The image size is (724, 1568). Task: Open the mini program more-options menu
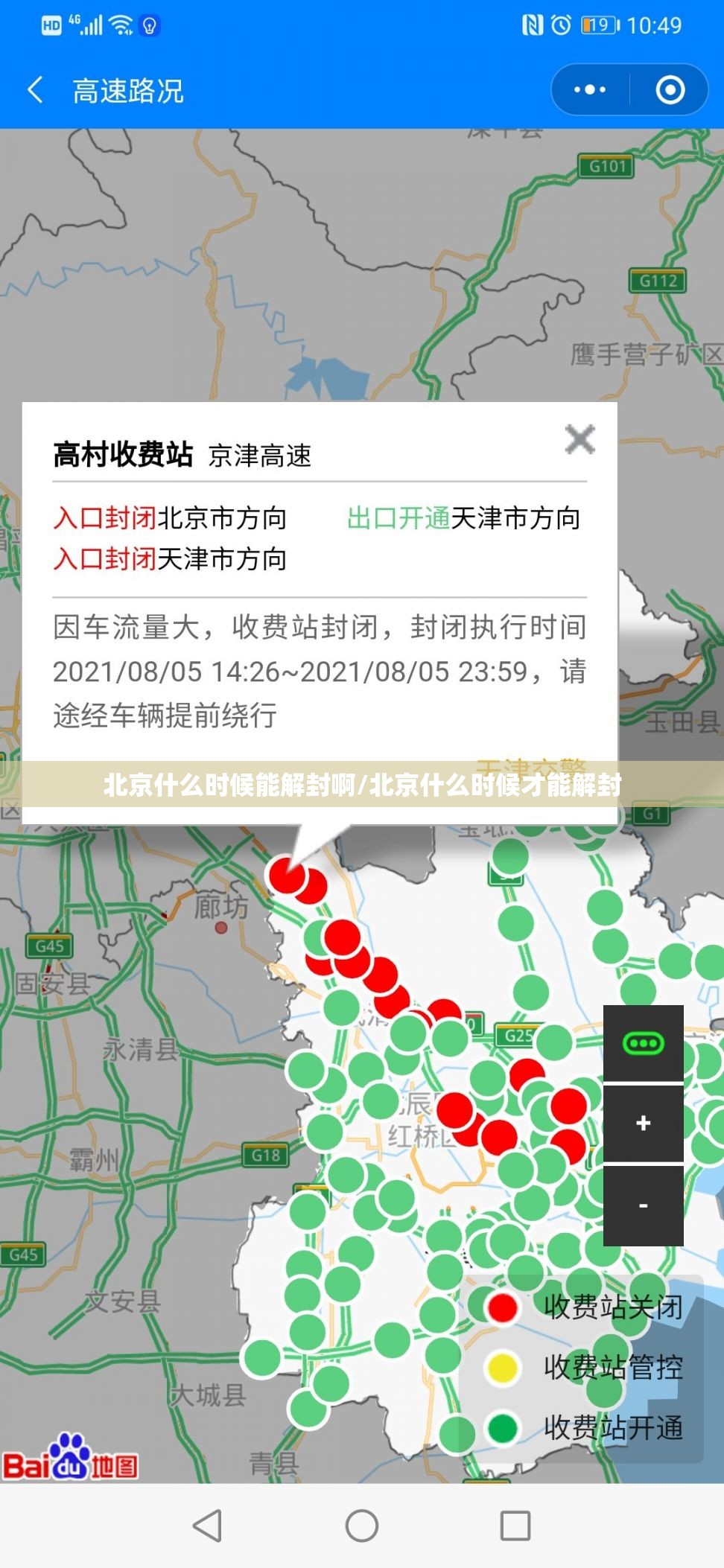point(590,90)
